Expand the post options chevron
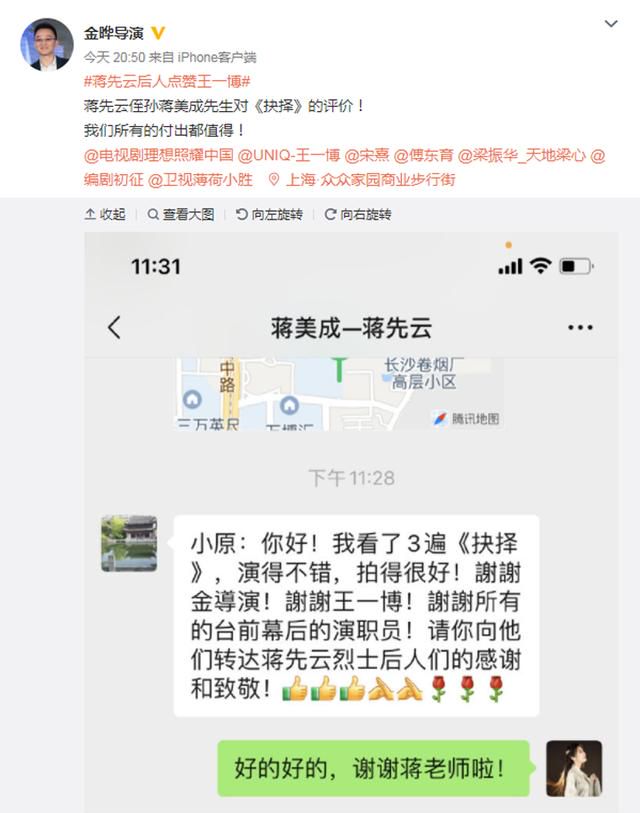 (610, 22)
